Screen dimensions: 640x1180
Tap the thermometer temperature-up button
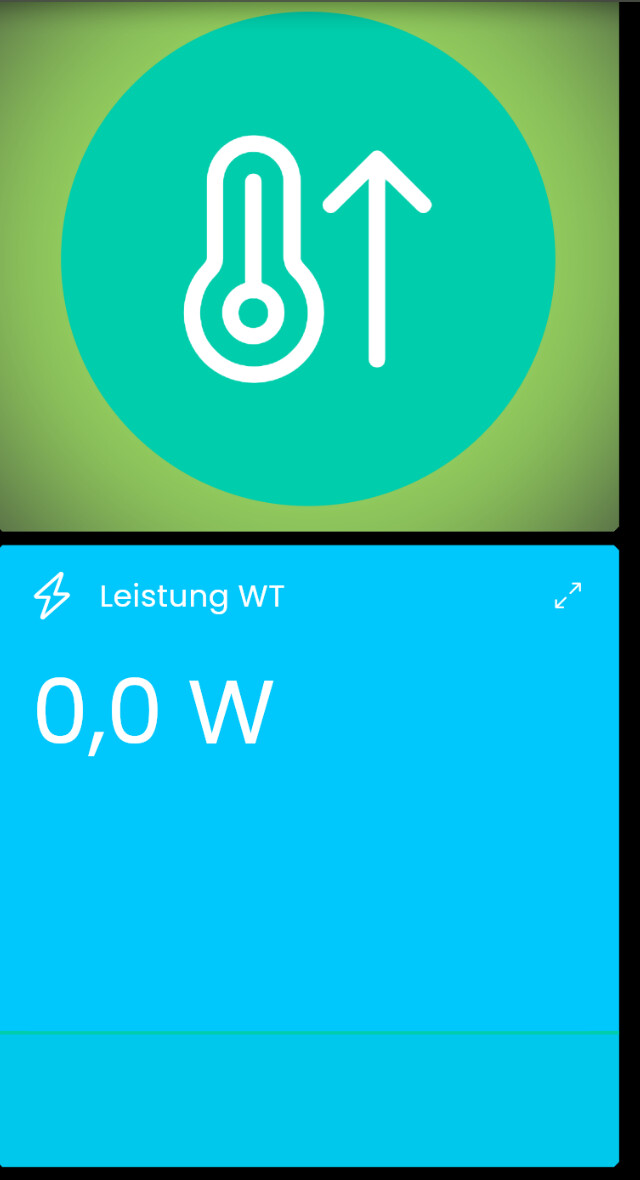click(308, 259)
